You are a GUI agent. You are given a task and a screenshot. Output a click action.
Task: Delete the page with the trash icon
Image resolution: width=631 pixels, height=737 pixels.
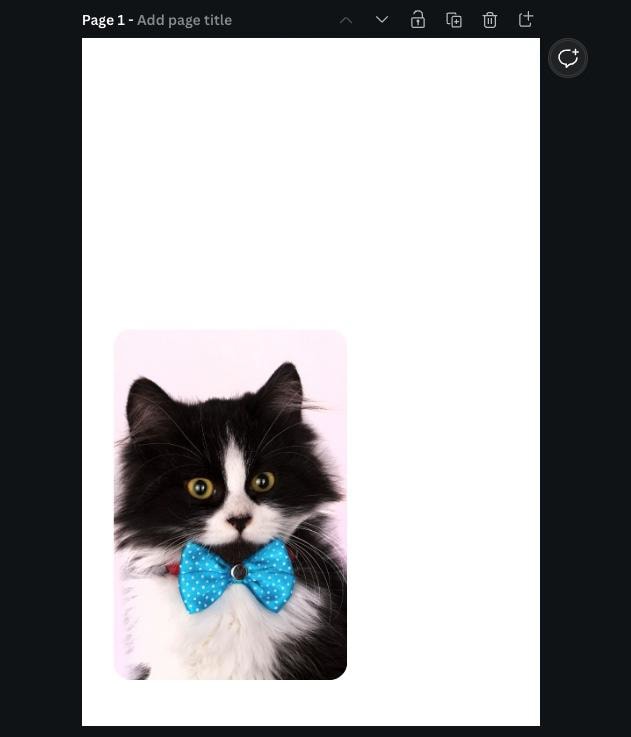[490, 20]
